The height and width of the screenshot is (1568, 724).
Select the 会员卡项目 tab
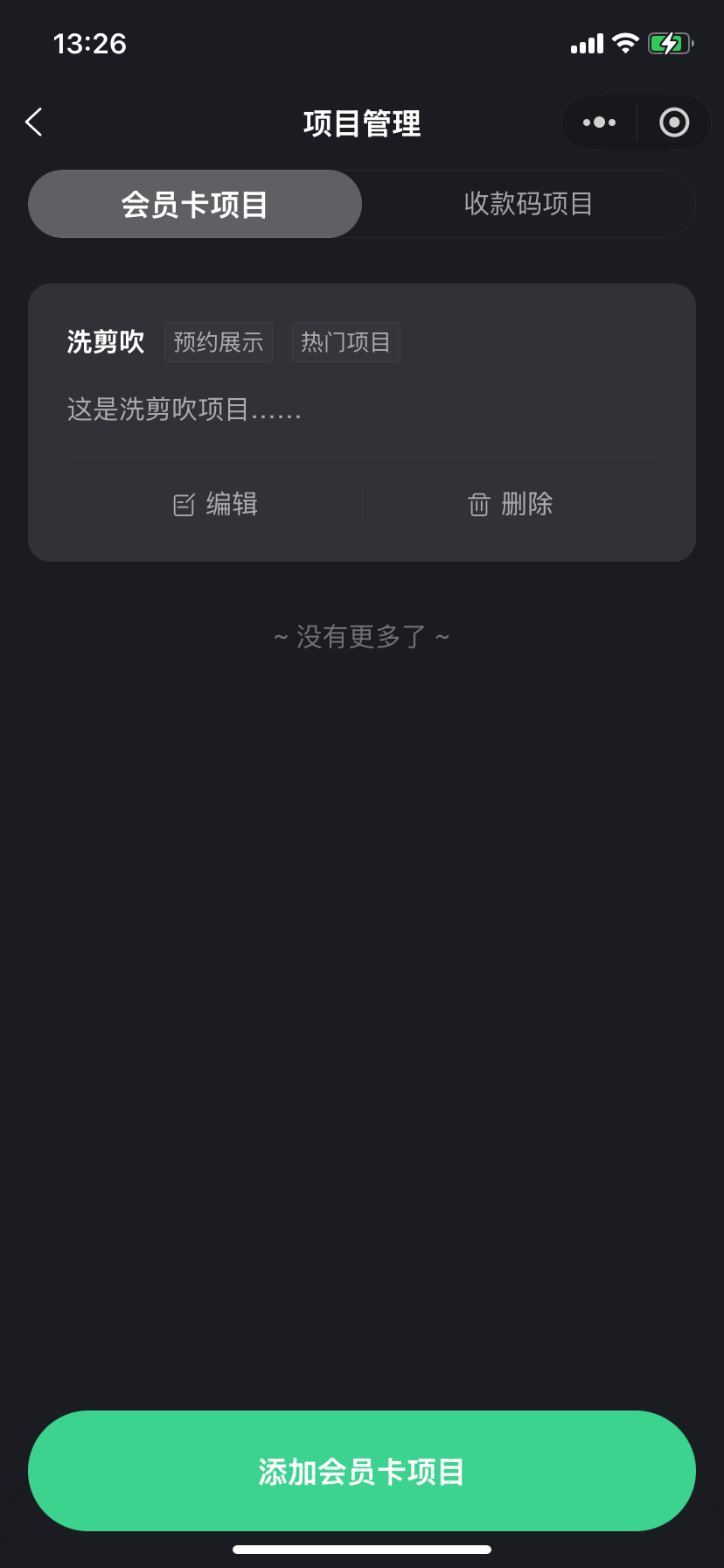coord(195,204)
